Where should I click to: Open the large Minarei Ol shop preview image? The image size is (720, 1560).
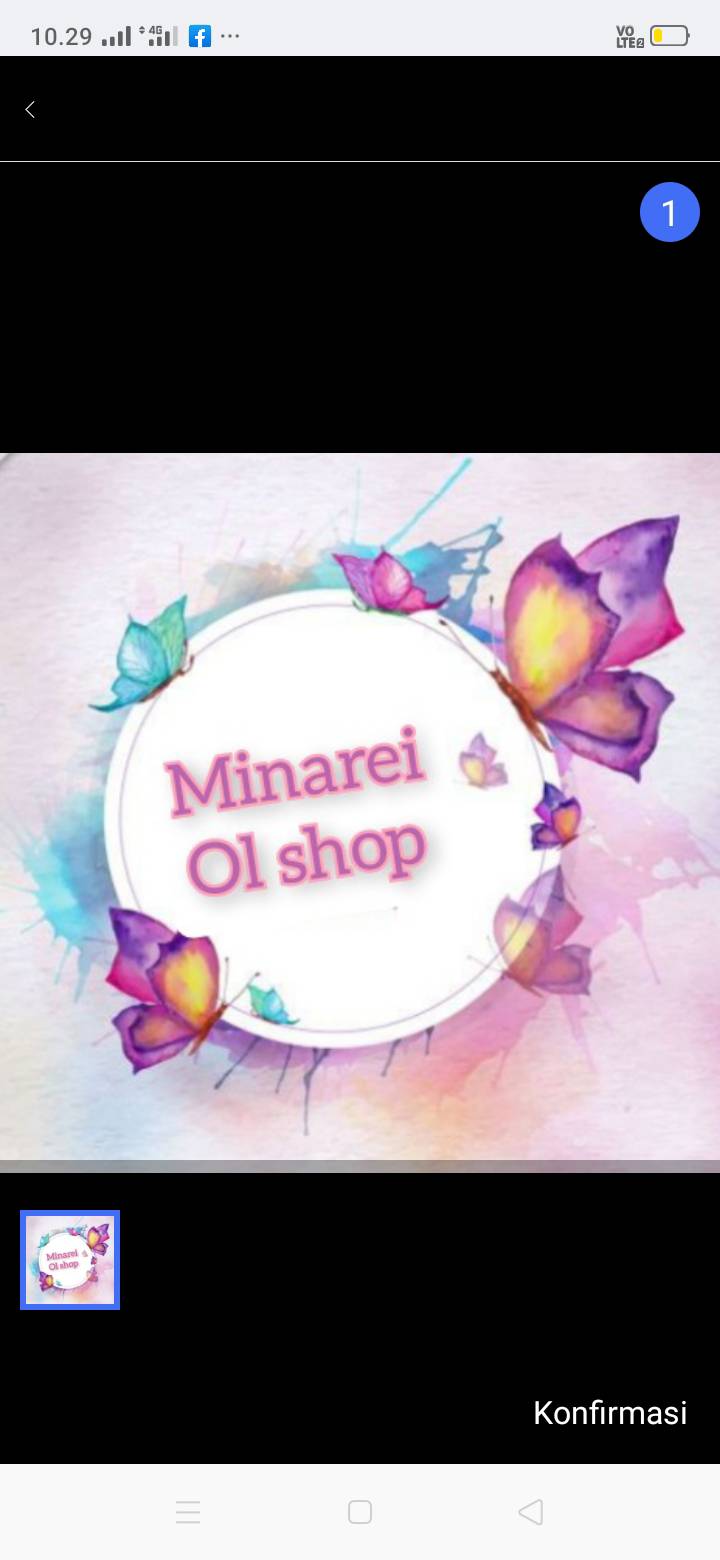click(x=360, y=813)
